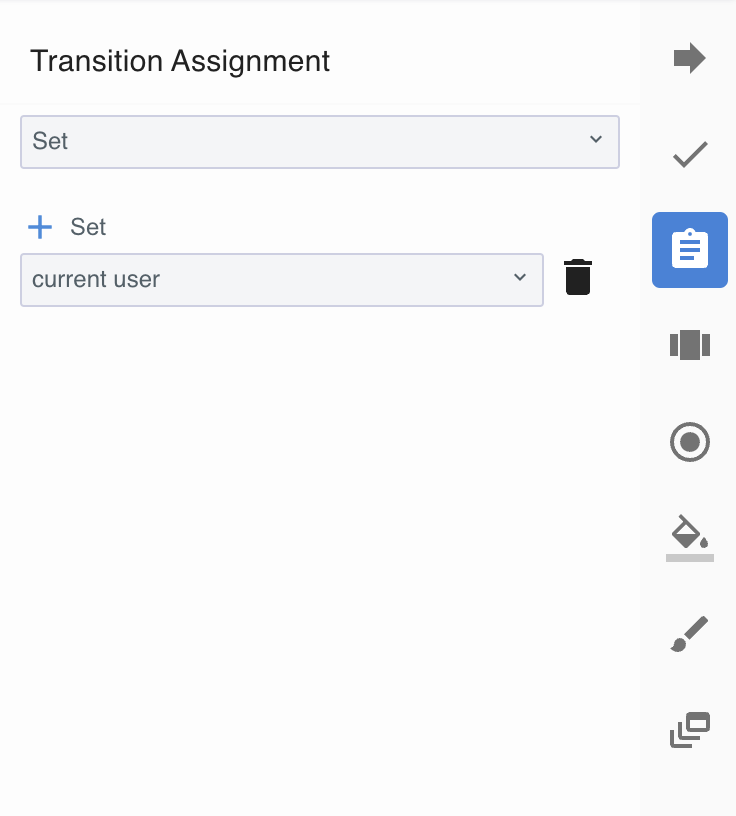Open the stacked layers panel

click(x=689, y=730)
